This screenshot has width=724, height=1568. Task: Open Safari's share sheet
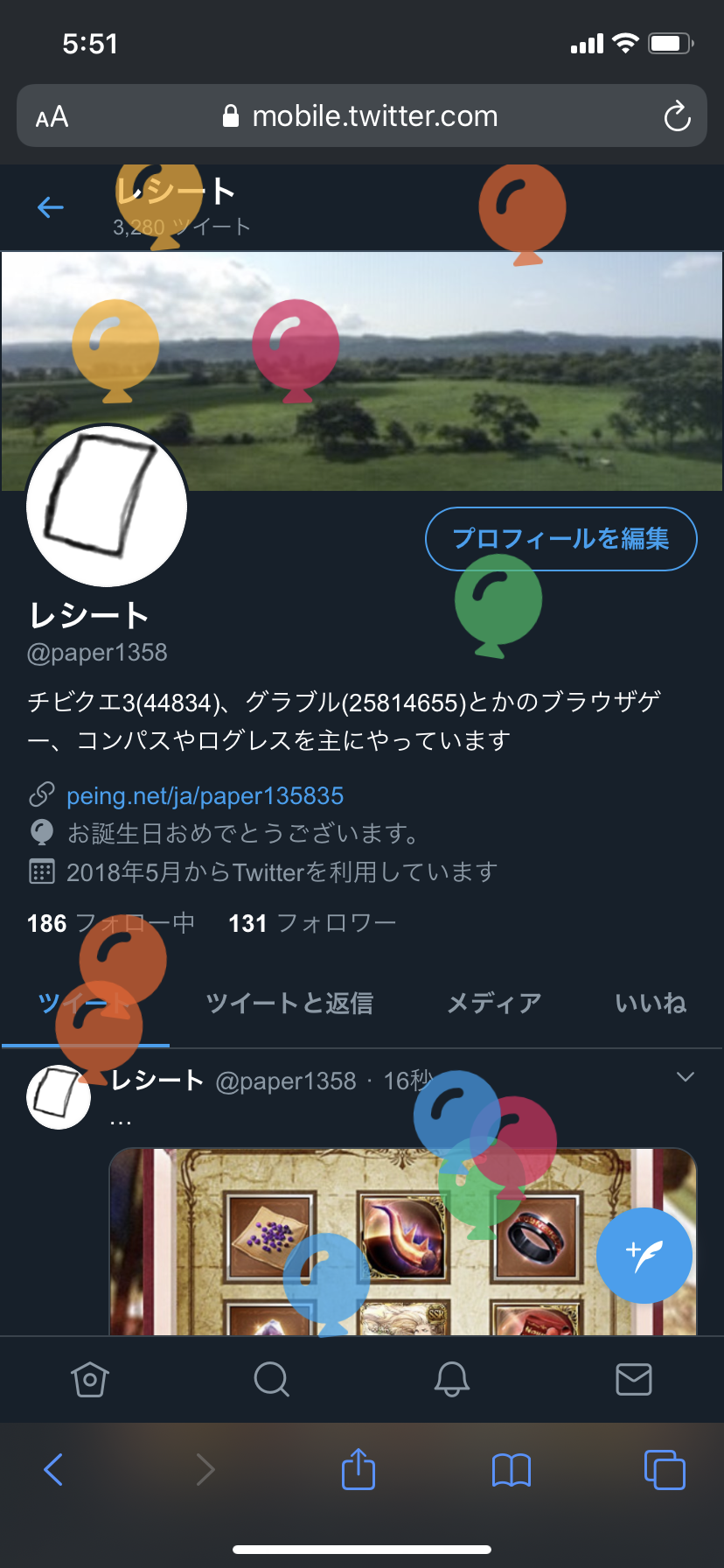point(359,1469)
